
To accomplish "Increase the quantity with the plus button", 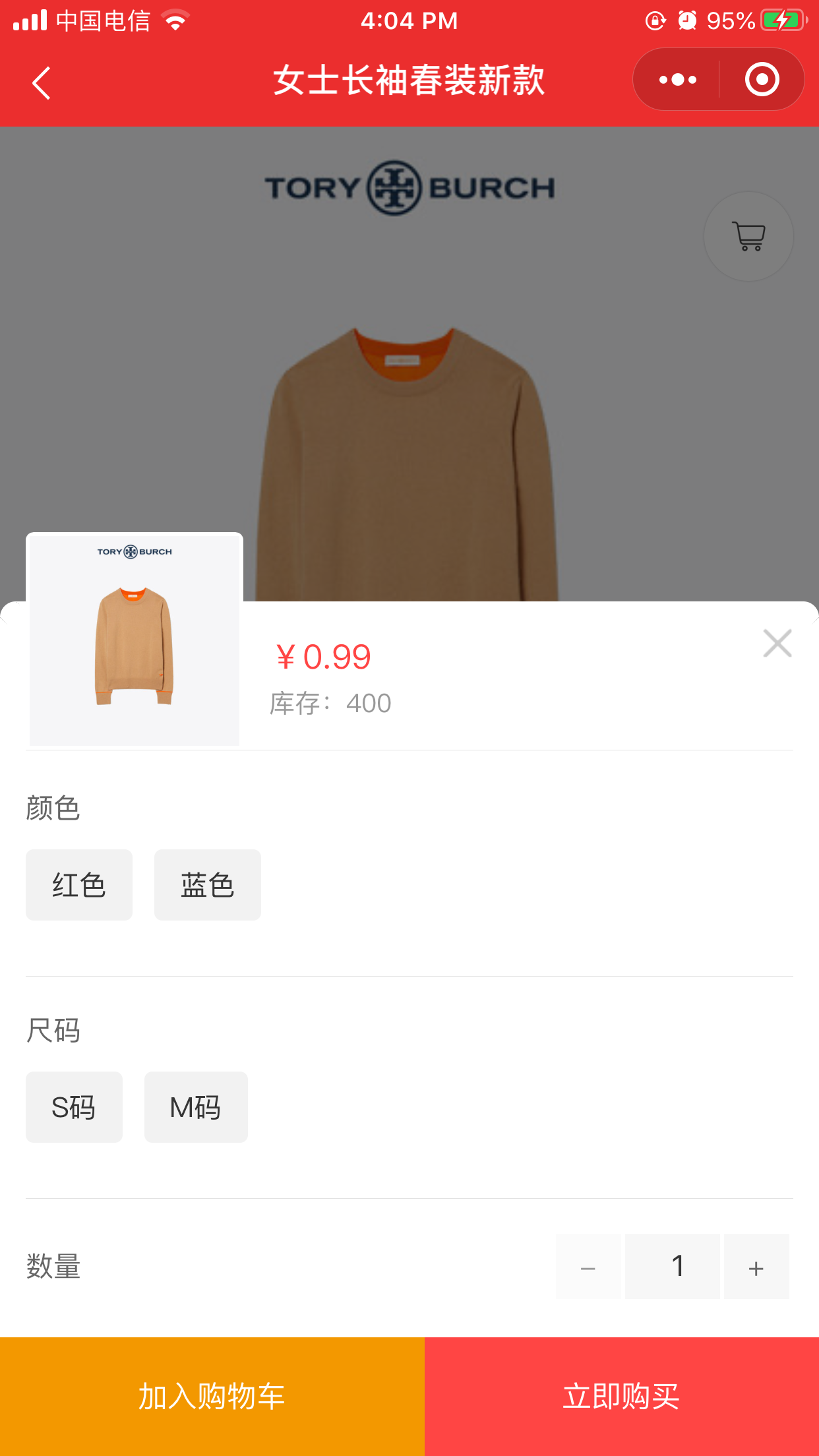I will (x=756, y=1267).
